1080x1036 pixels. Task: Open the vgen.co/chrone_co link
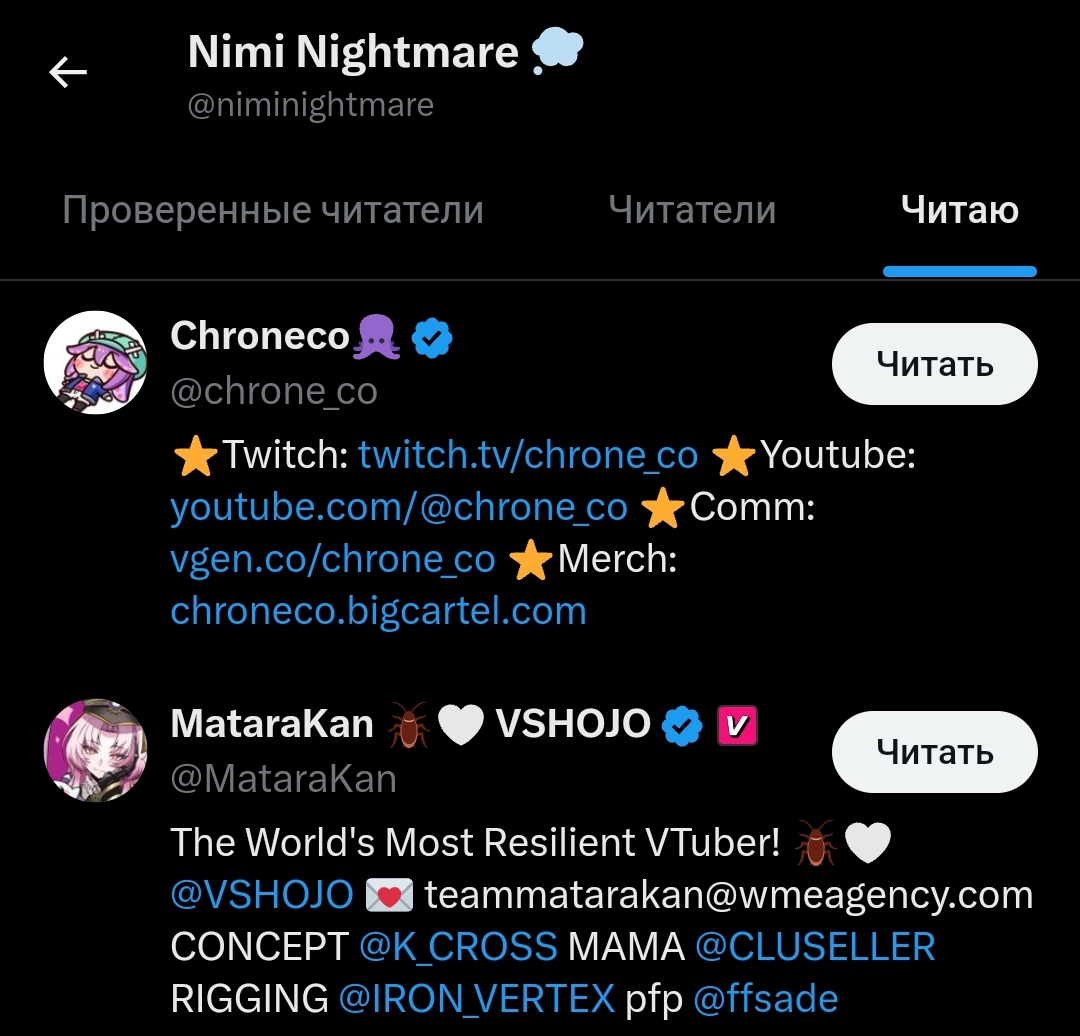pos(333,559)
